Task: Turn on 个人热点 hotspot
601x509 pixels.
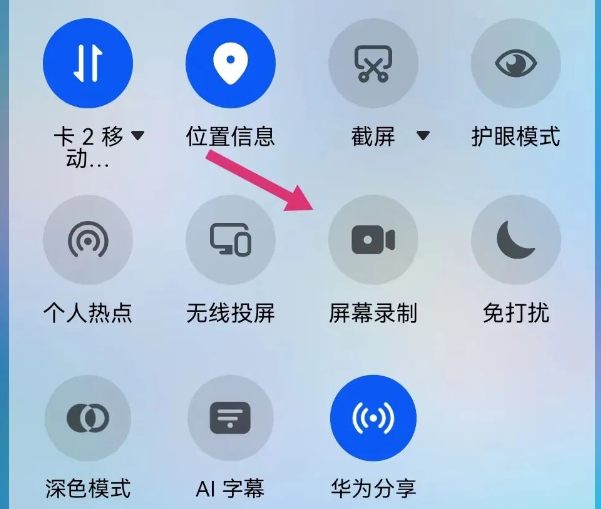Action: pos(87,240)
